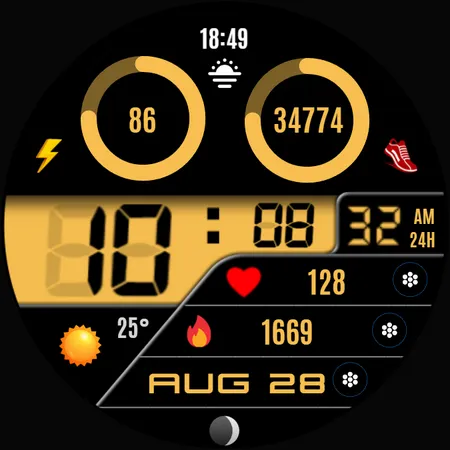Viewport: 450px width, 450px height.
Task: Open the 25° weather complication
Action: [x=104, y=342]
